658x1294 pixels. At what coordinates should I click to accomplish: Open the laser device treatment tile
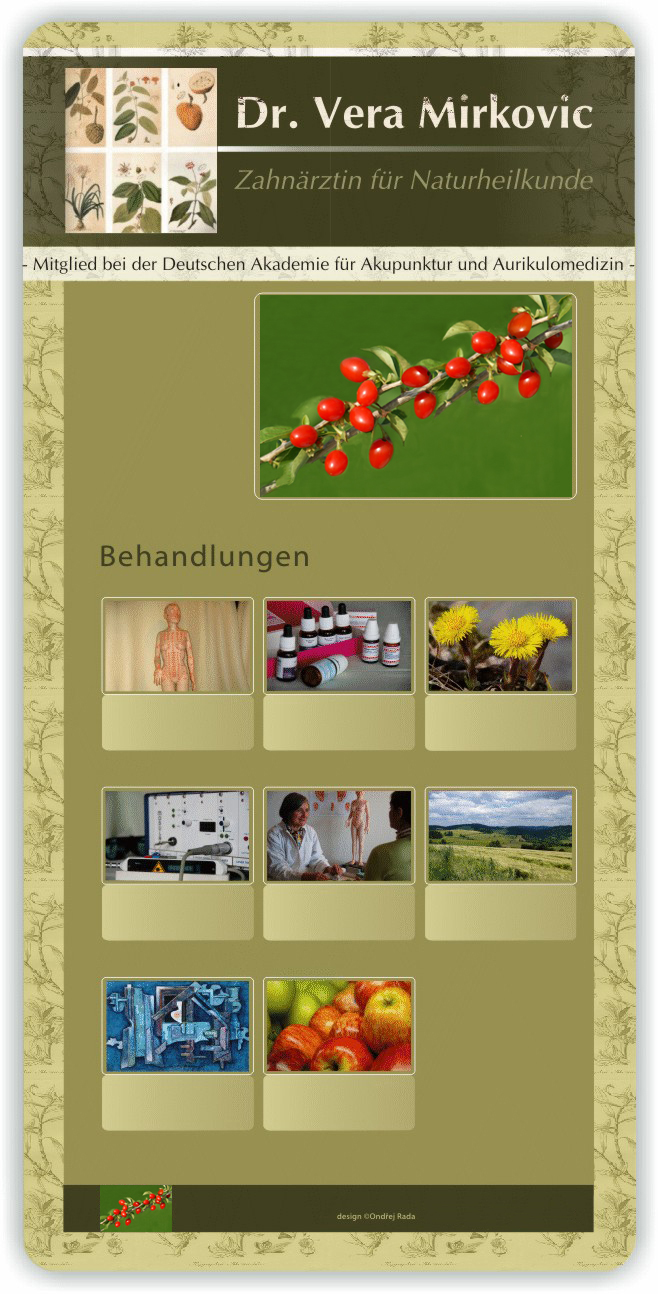tap(178, 835)
